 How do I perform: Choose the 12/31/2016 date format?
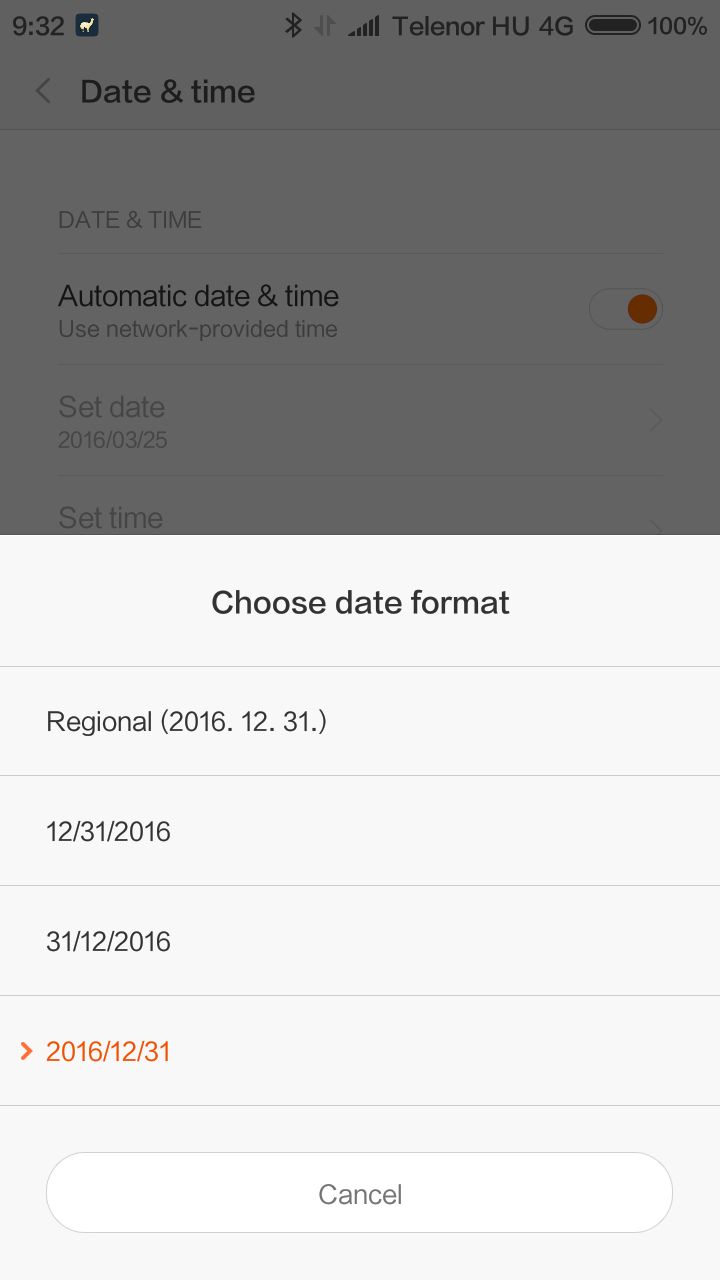coord(360,831)
